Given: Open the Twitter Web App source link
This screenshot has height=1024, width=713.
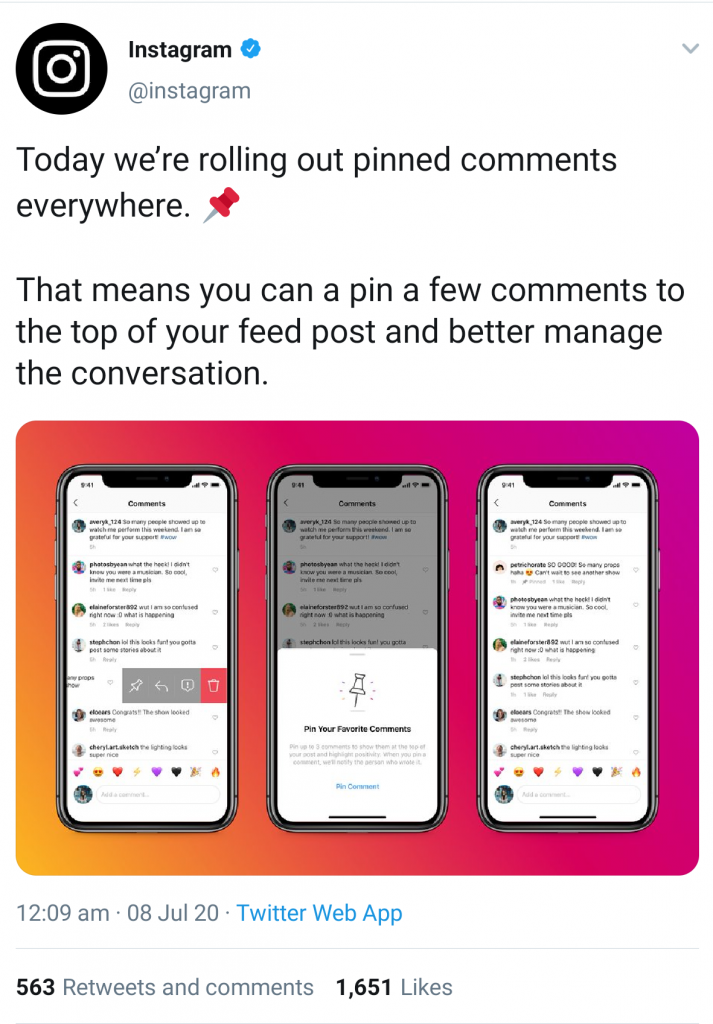Looking at the screenshot, I should point(319,913).
